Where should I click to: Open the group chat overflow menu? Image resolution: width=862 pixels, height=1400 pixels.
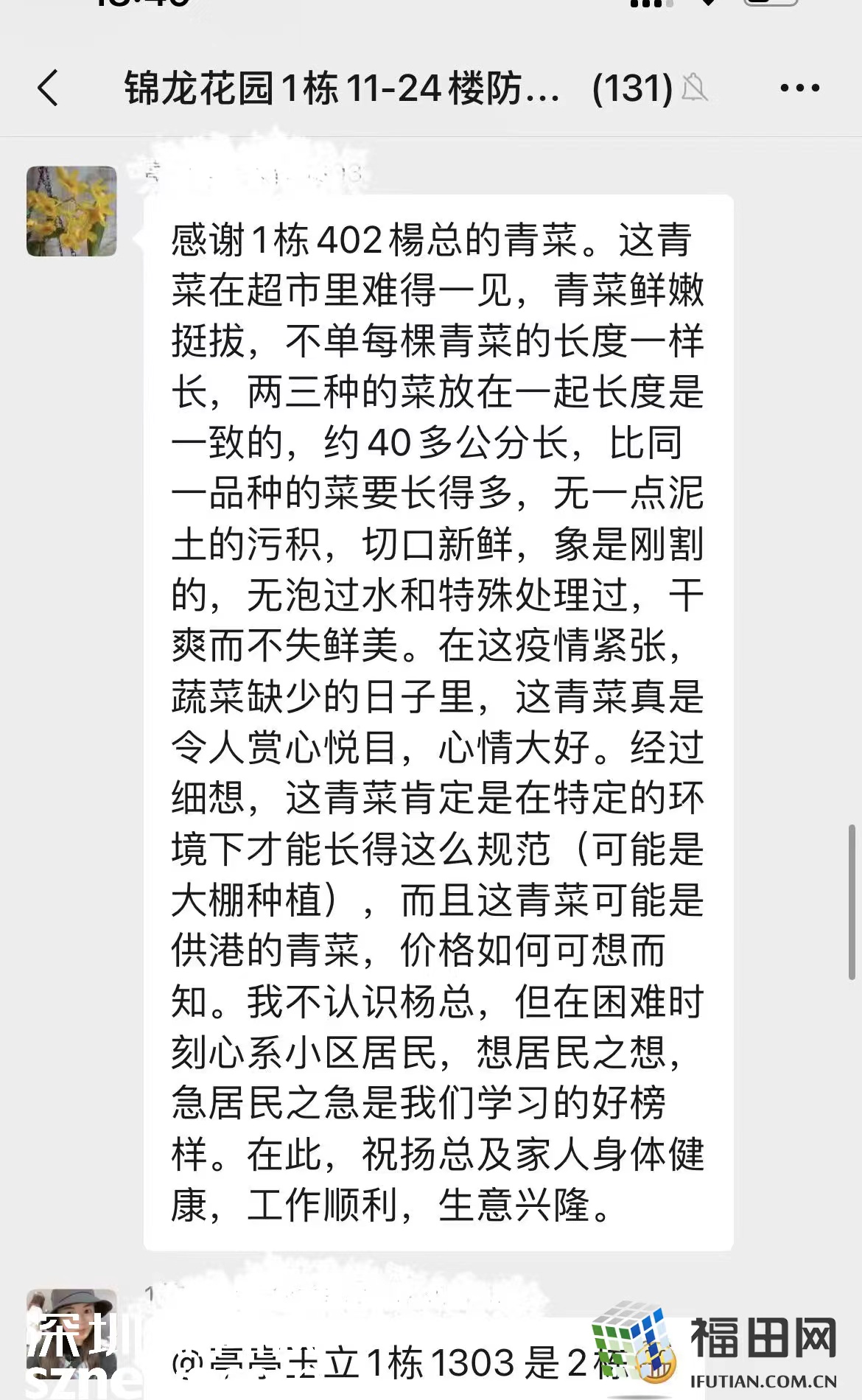tap(799, 88)
